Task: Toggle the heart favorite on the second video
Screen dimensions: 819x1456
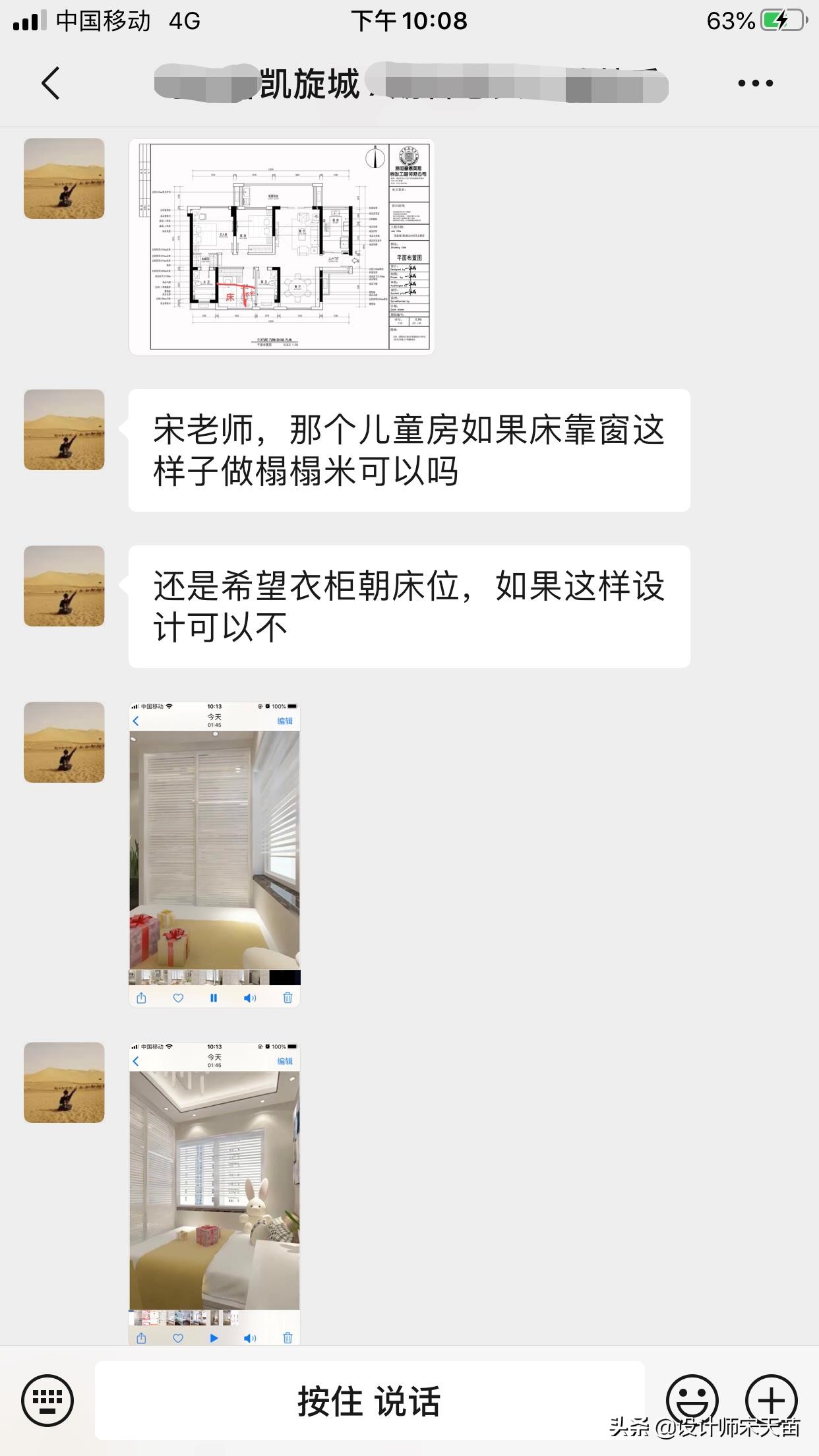Action: click(177, 1338)
